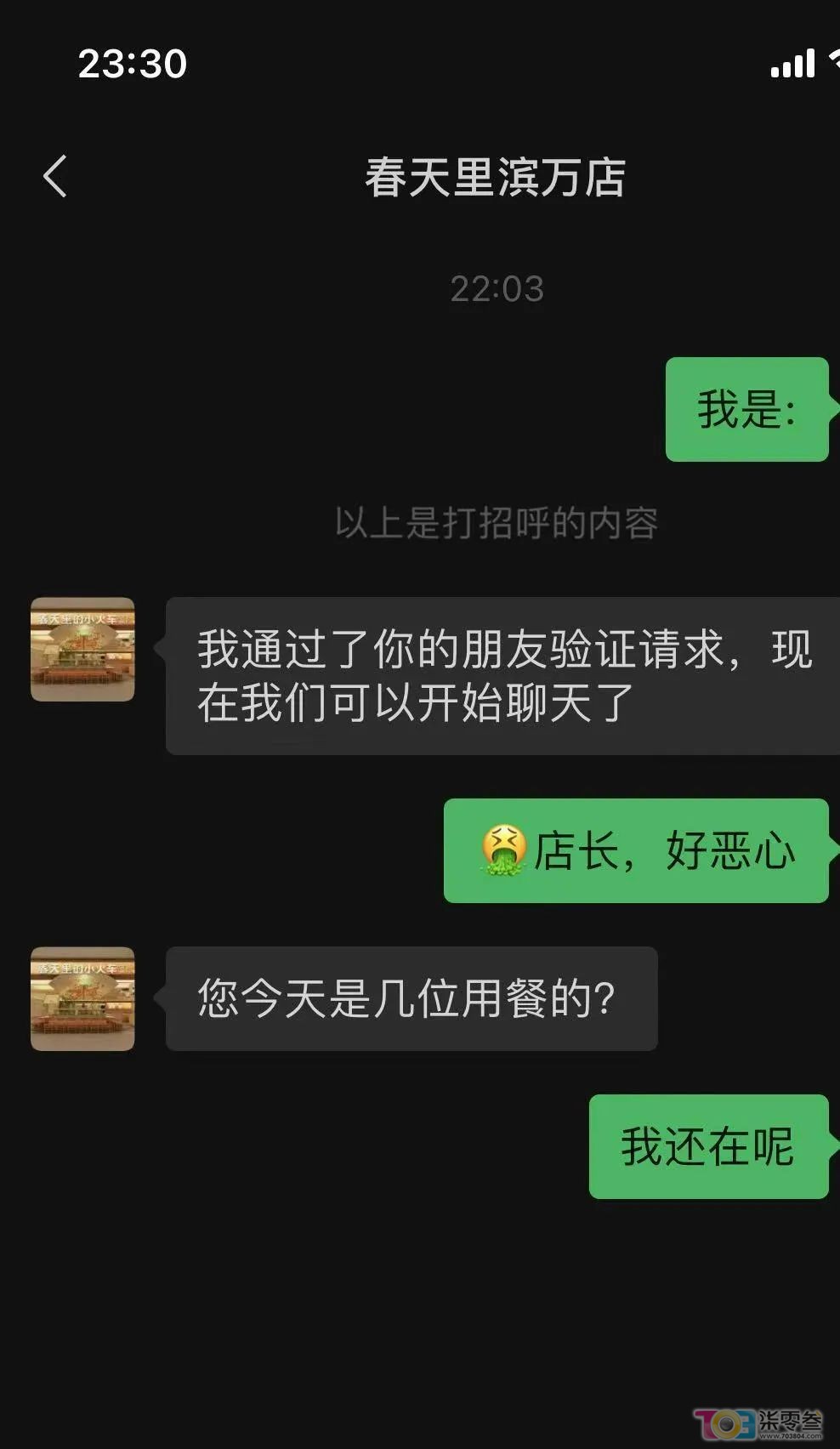Go back from the 春天里滨万店 chat
This screenshot has width=840, height=1449.
[x=55, y=177]
